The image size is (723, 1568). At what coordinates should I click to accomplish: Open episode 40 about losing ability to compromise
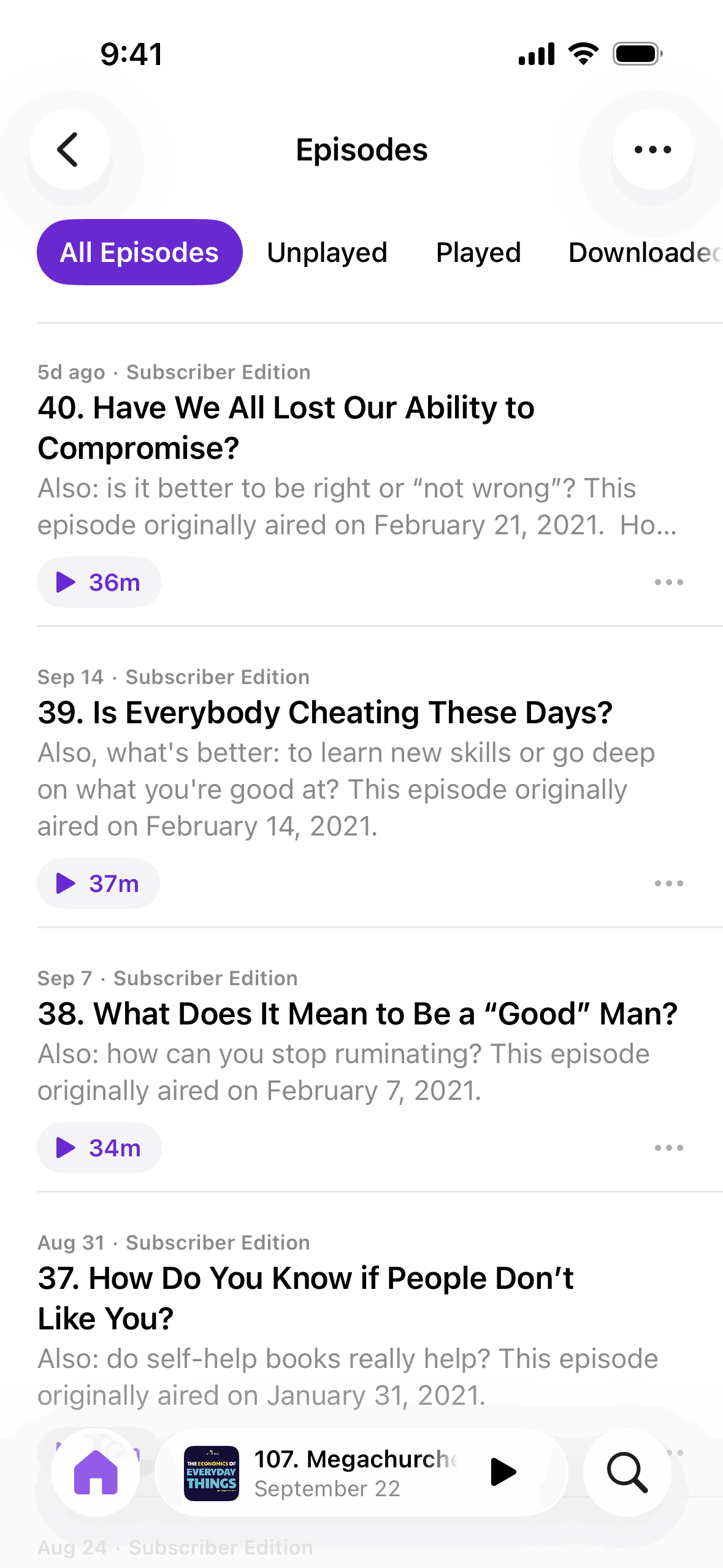click(x=286, y=428)
